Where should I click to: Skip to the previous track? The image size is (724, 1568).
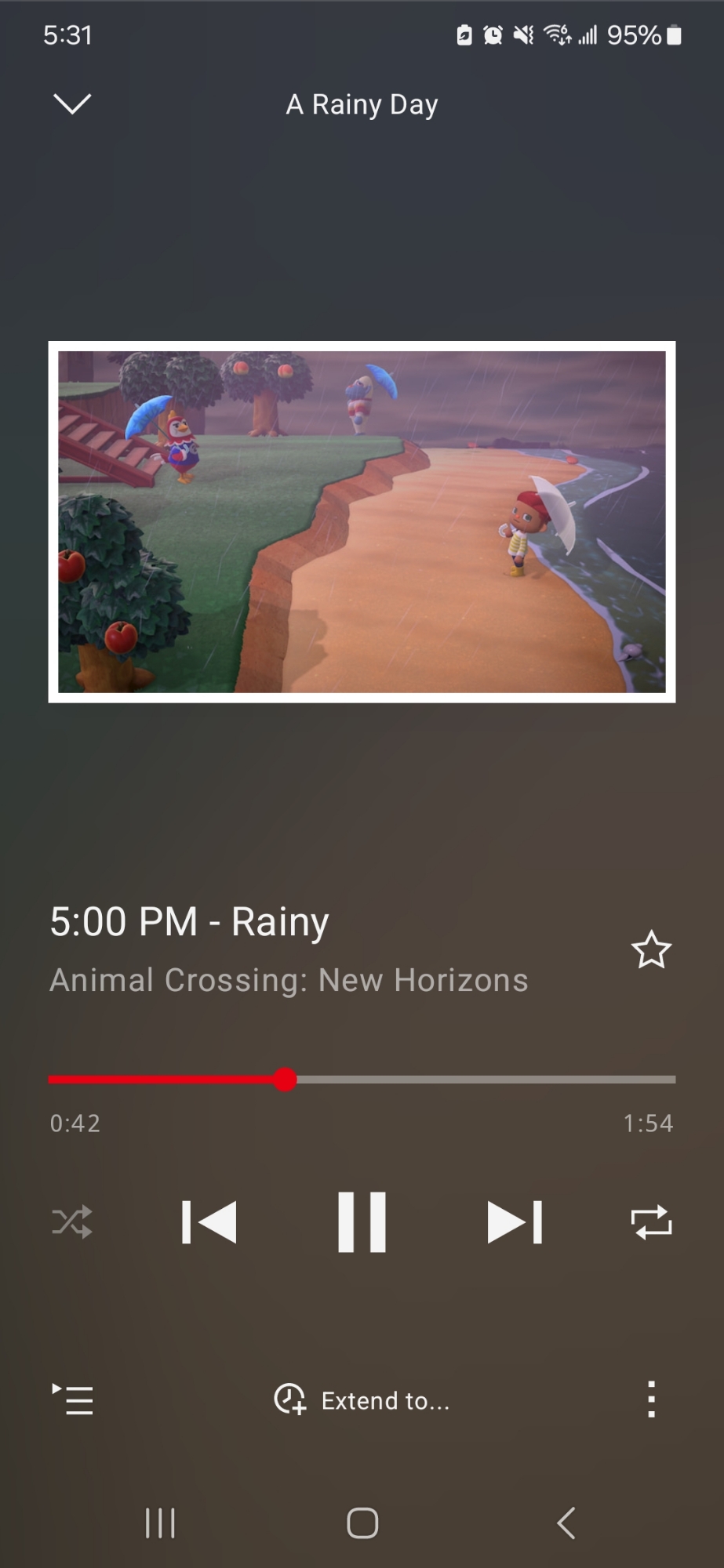pos(209,1221)
